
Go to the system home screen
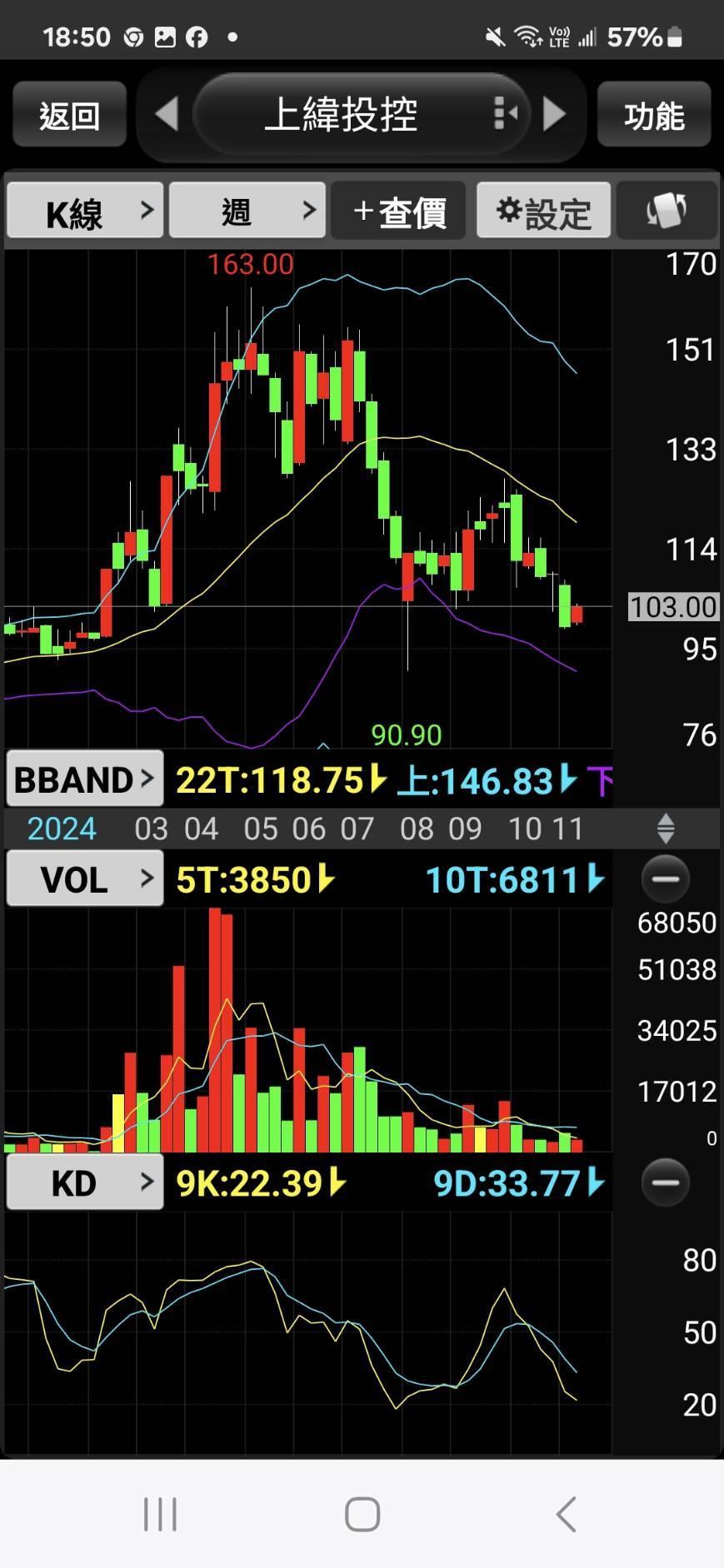tap(362, 1514)
